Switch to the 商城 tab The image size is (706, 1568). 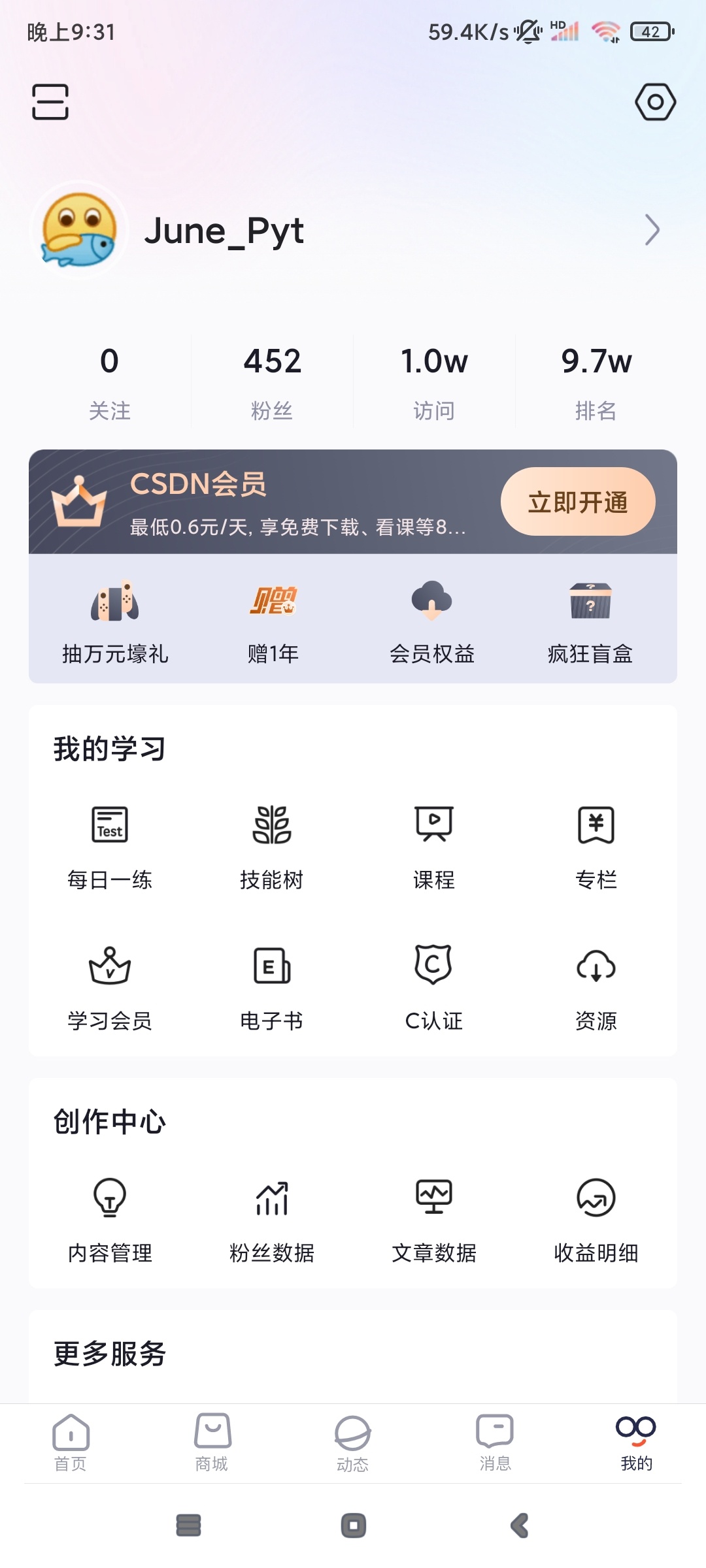tap(212, 1443)
